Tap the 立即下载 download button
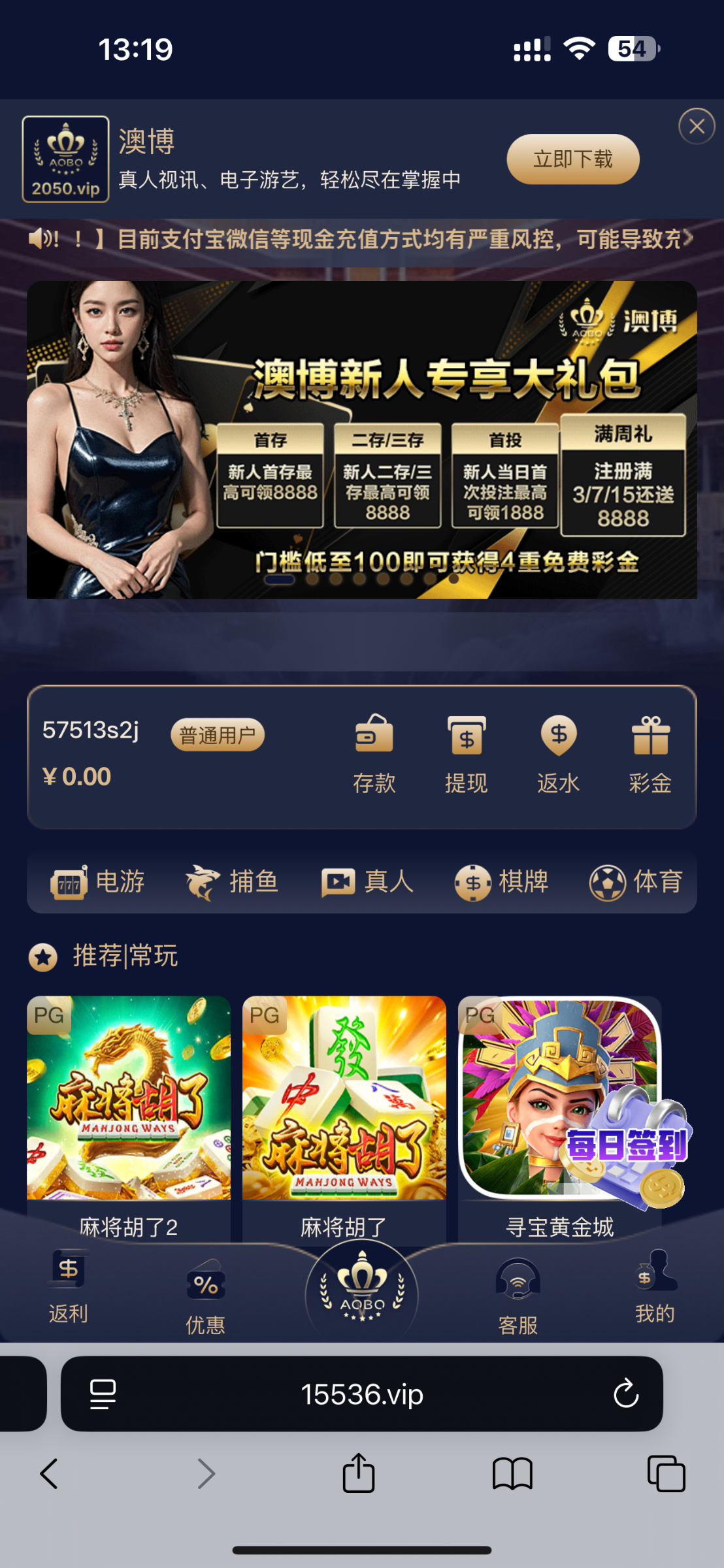724x1568 pixels. (572, 159)
